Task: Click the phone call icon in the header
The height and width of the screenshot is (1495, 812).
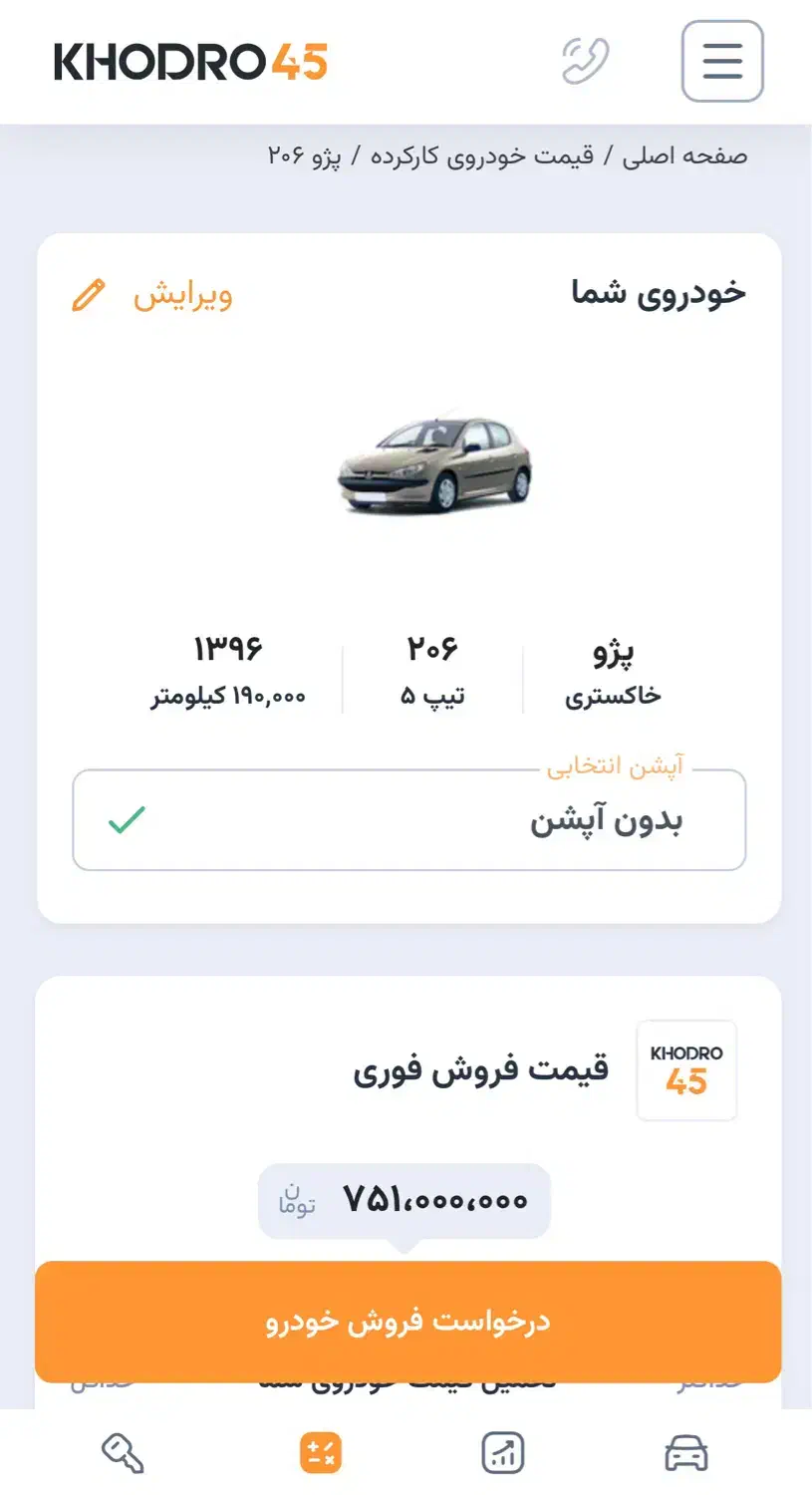Action: click(584, 62)
